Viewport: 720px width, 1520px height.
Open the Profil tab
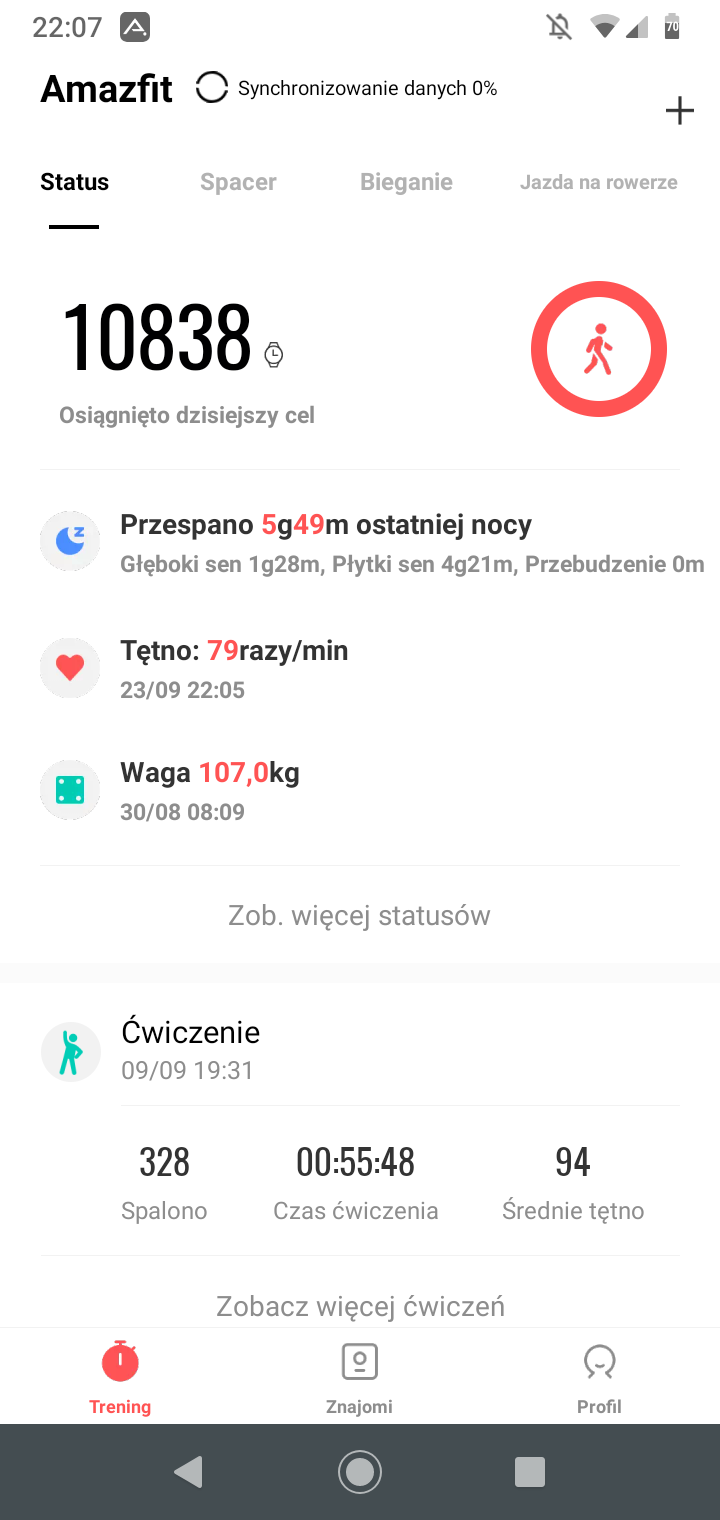599,1377
